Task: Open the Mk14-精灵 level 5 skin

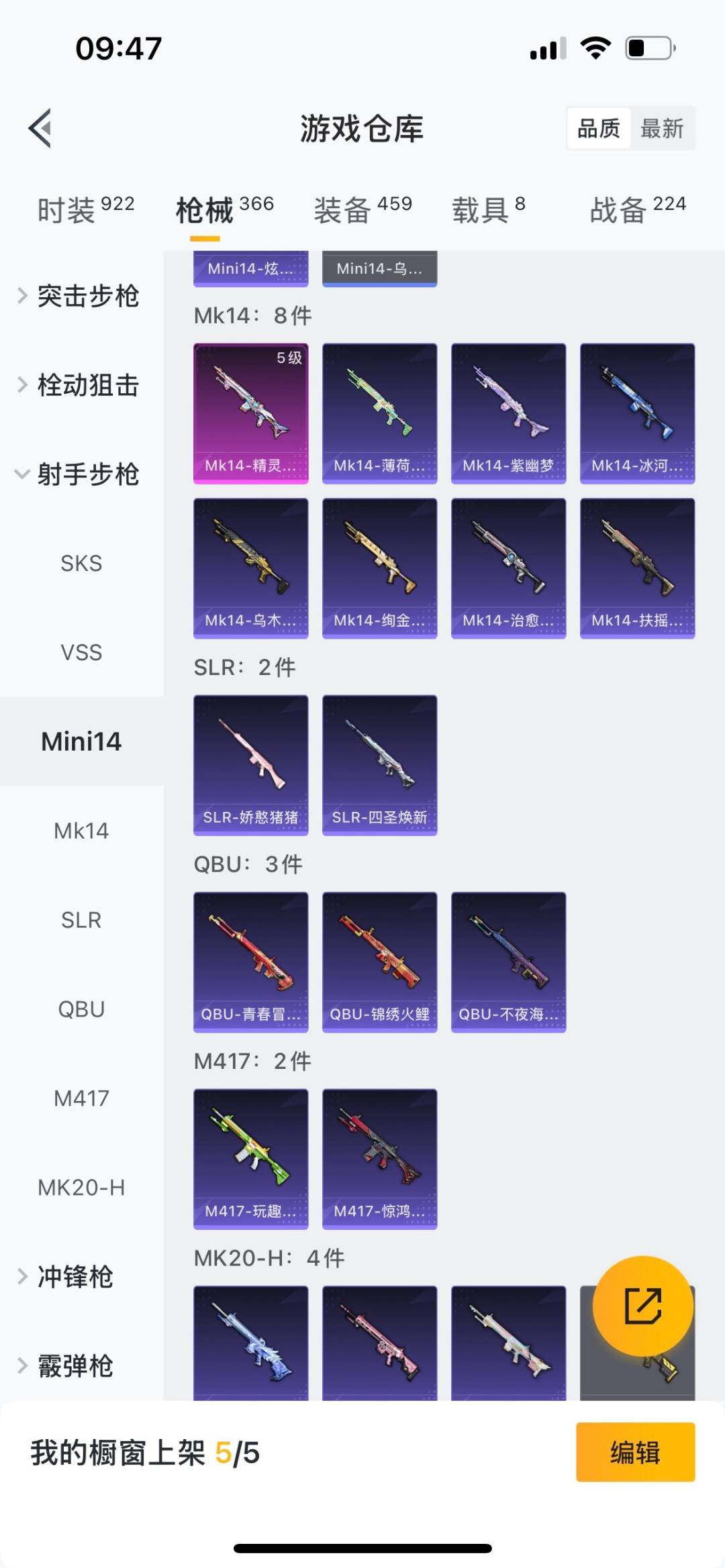Action: pyautogui.click(x=250, y=413)
